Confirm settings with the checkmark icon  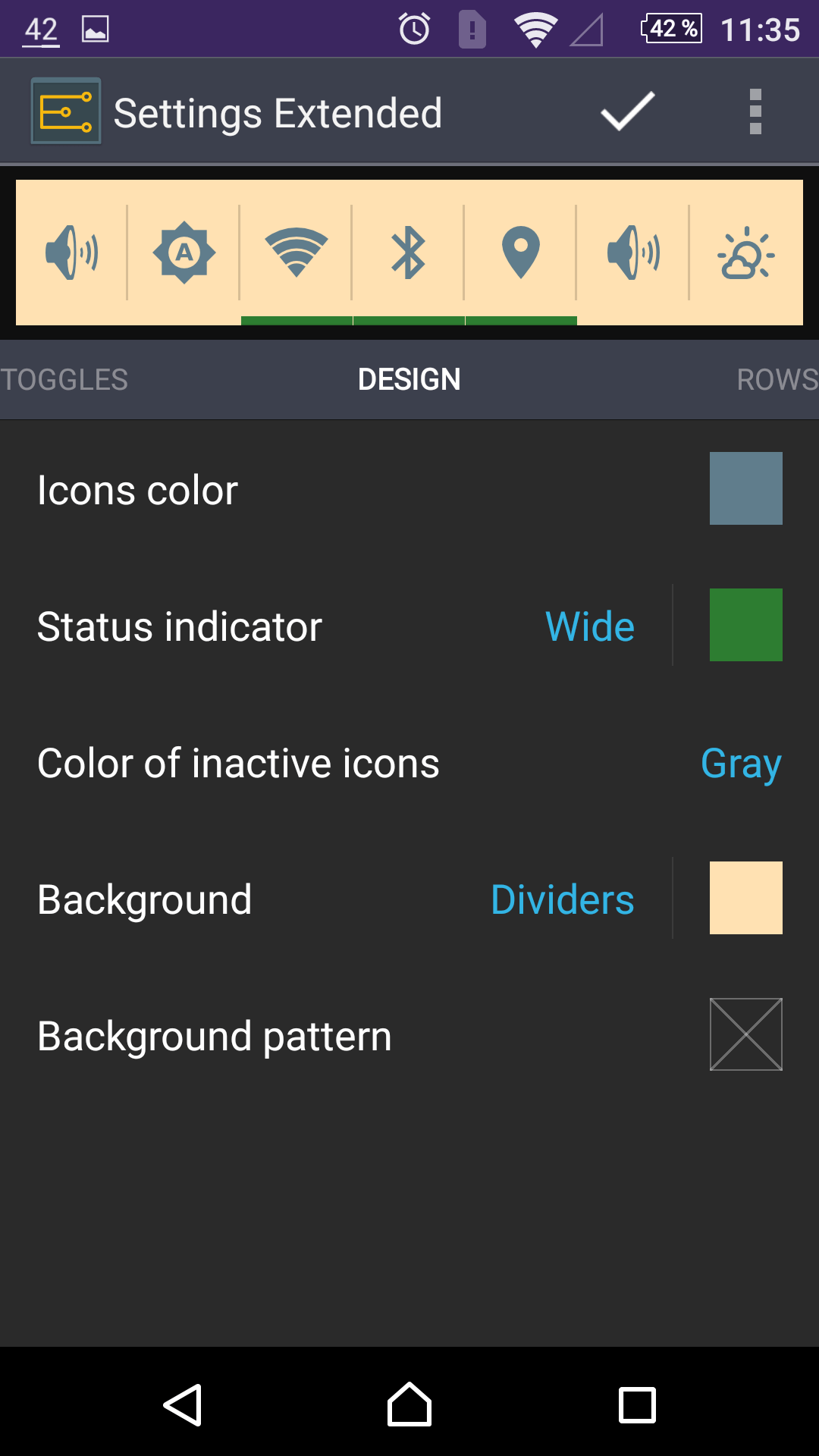coord(627,111)
